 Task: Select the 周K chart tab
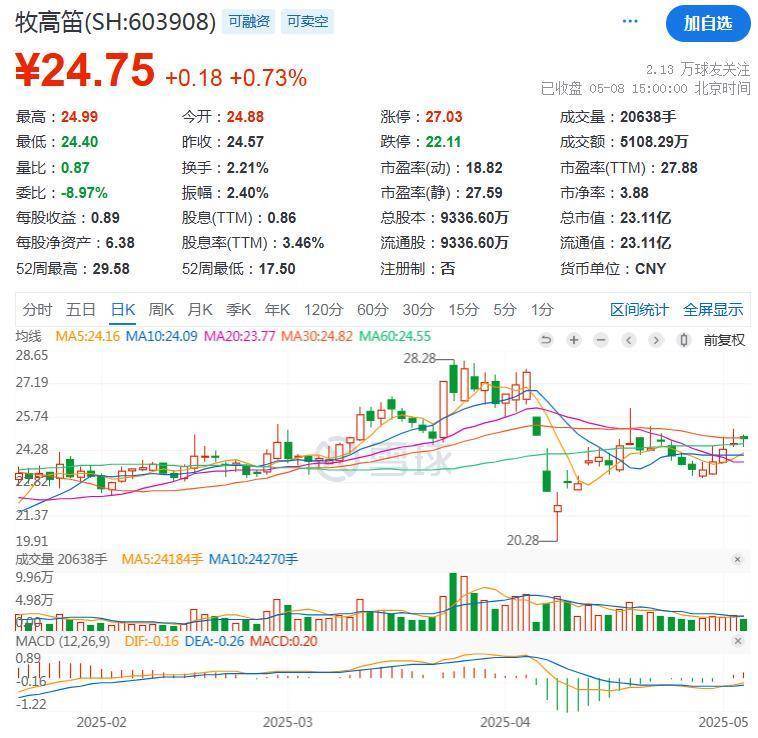(x=161, y=309)
